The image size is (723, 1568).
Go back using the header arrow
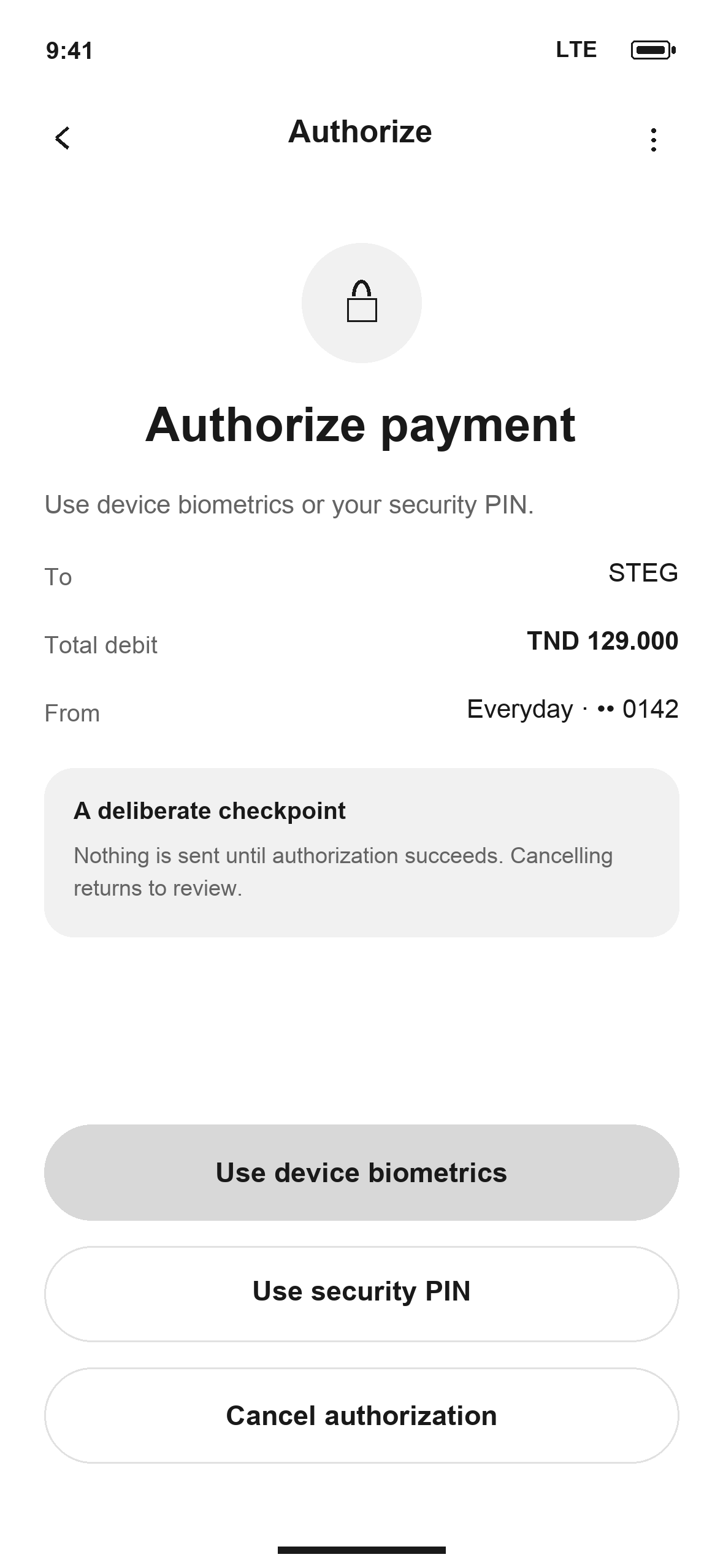click(x=63, y=138)
